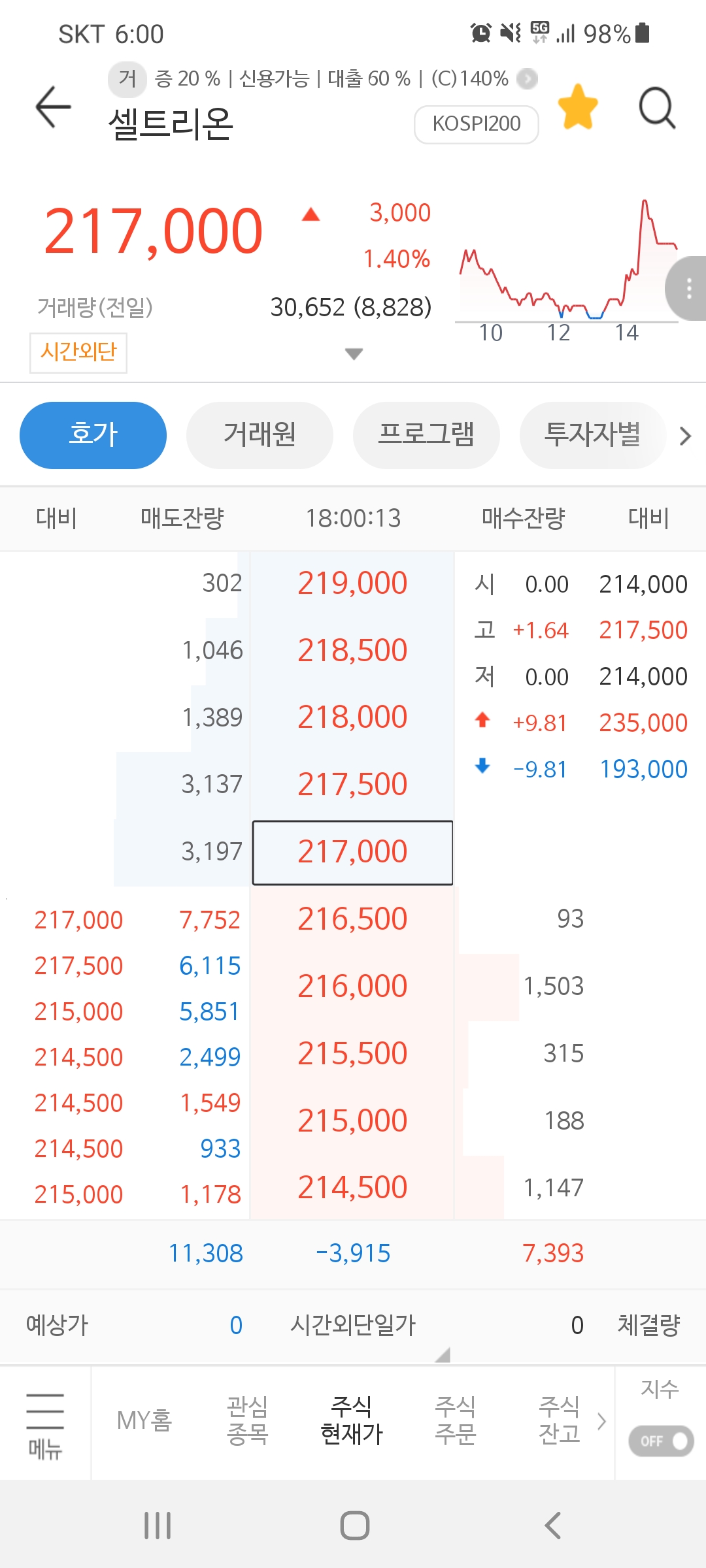Switch to the 거래원 tab
This screenshot has width=706, height=1568.
[x=260, y=435]
